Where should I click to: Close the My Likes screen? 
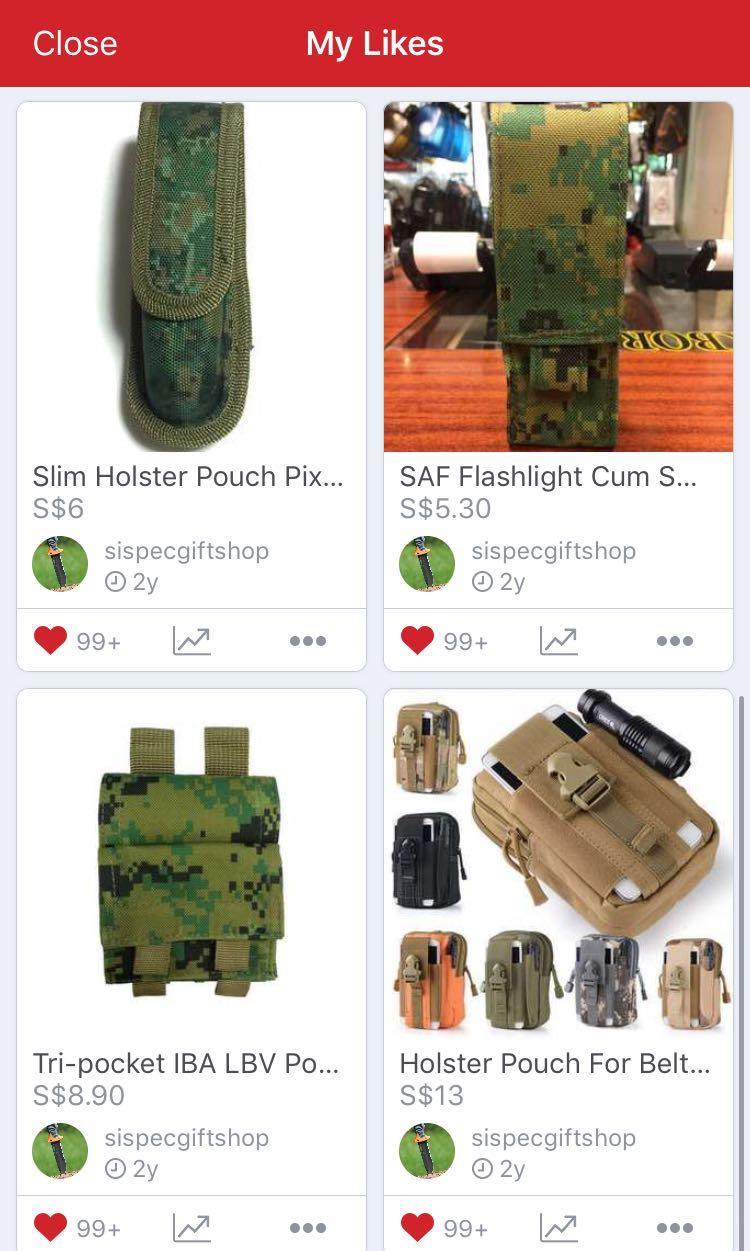click(75, 44)
